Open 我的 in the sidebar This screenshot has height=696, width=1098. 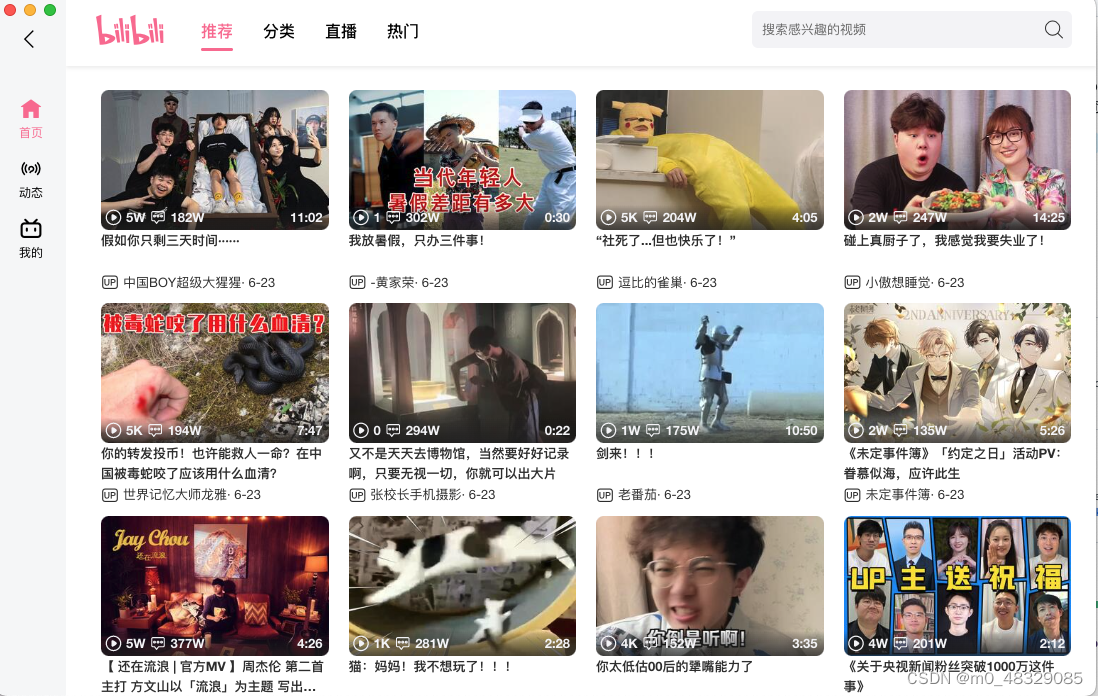point(31,238)
